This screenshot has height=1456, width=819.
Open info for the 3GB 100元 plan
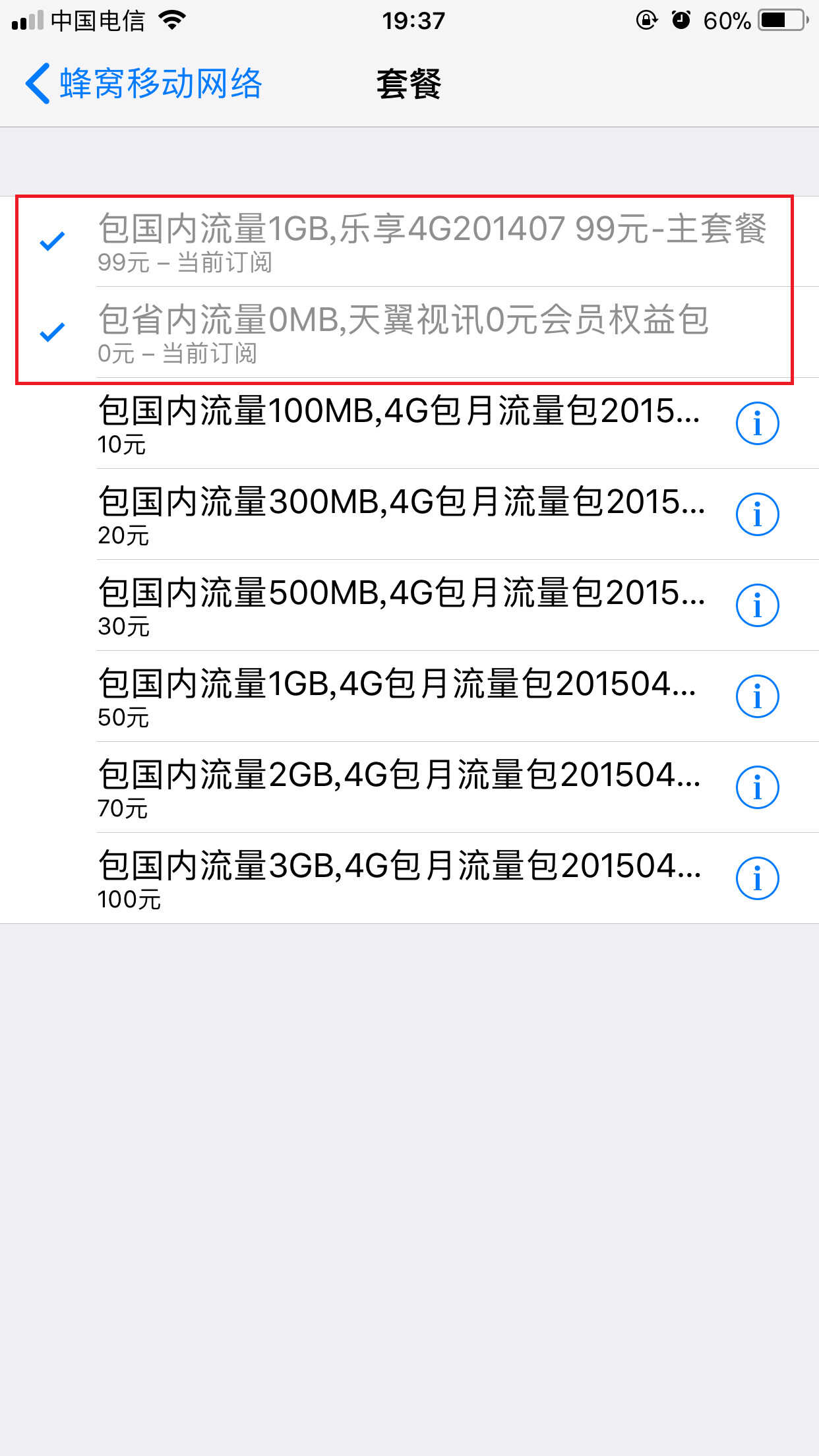click(757, 878)
